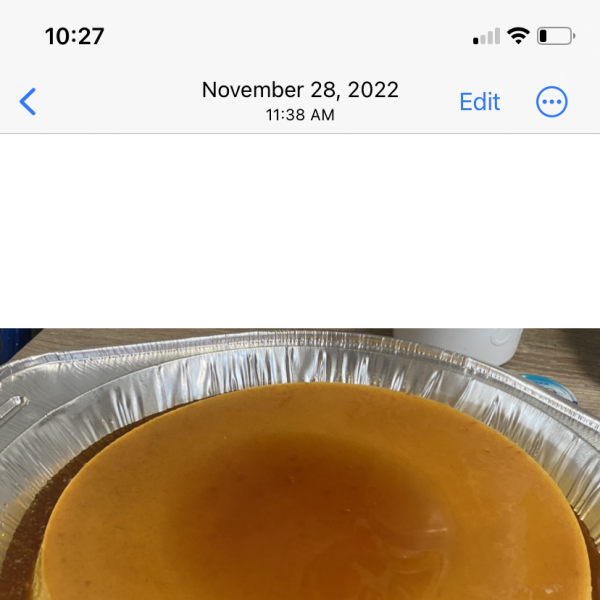
Task: Go back to the photo library
Action: [28, 101]
